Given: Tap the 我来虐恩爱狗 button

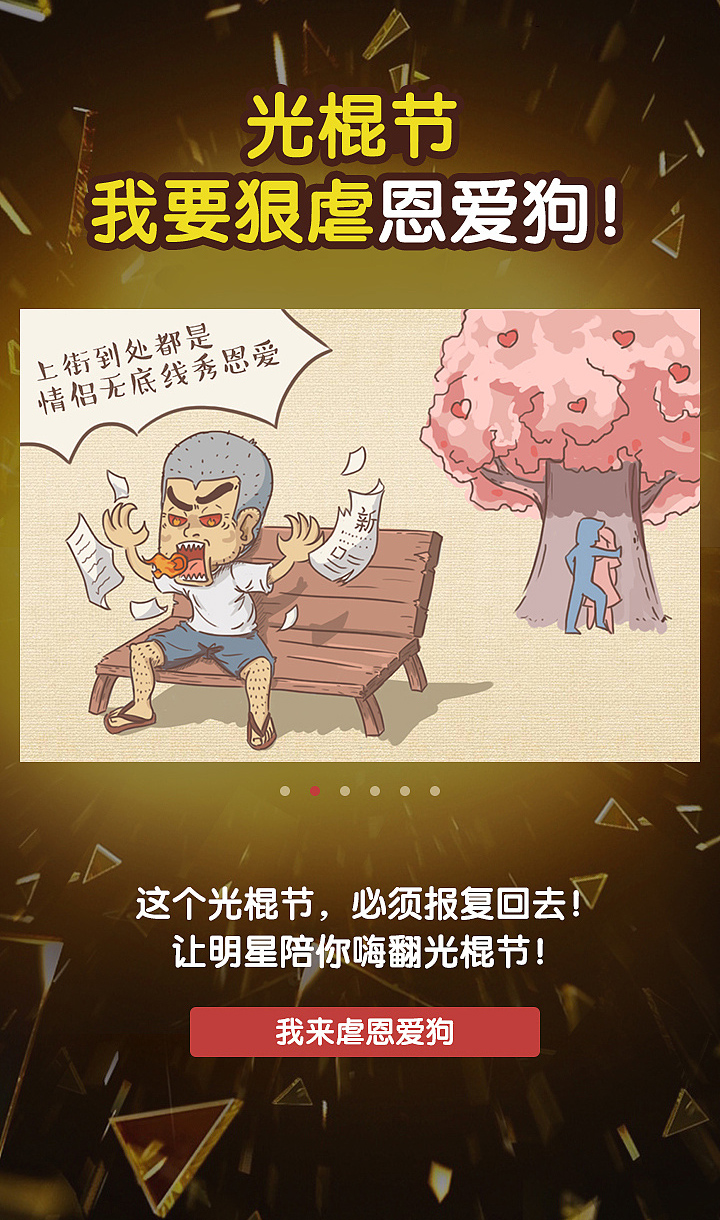Looking at the screenshot, I should point(364,1032).
